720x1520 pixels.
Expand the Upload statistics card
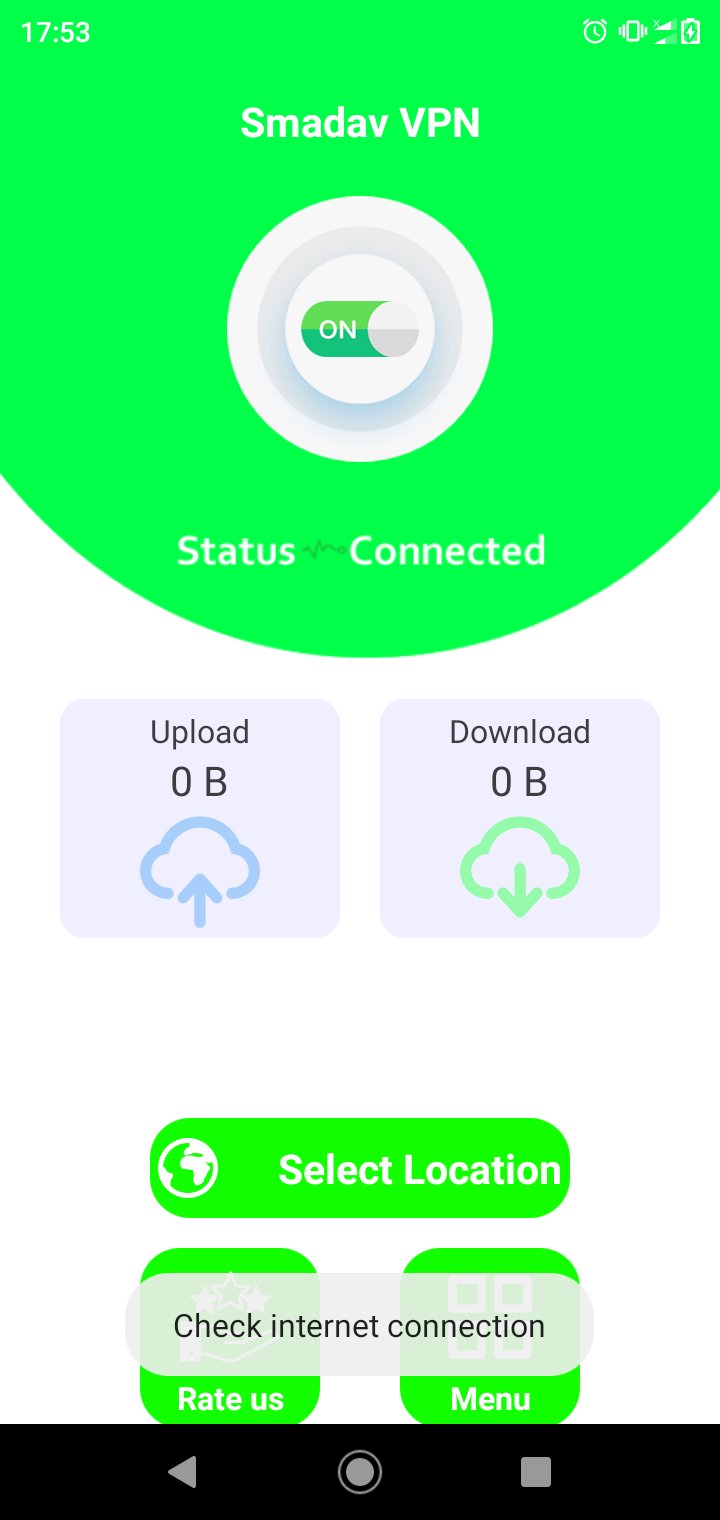tap(199, 818)
